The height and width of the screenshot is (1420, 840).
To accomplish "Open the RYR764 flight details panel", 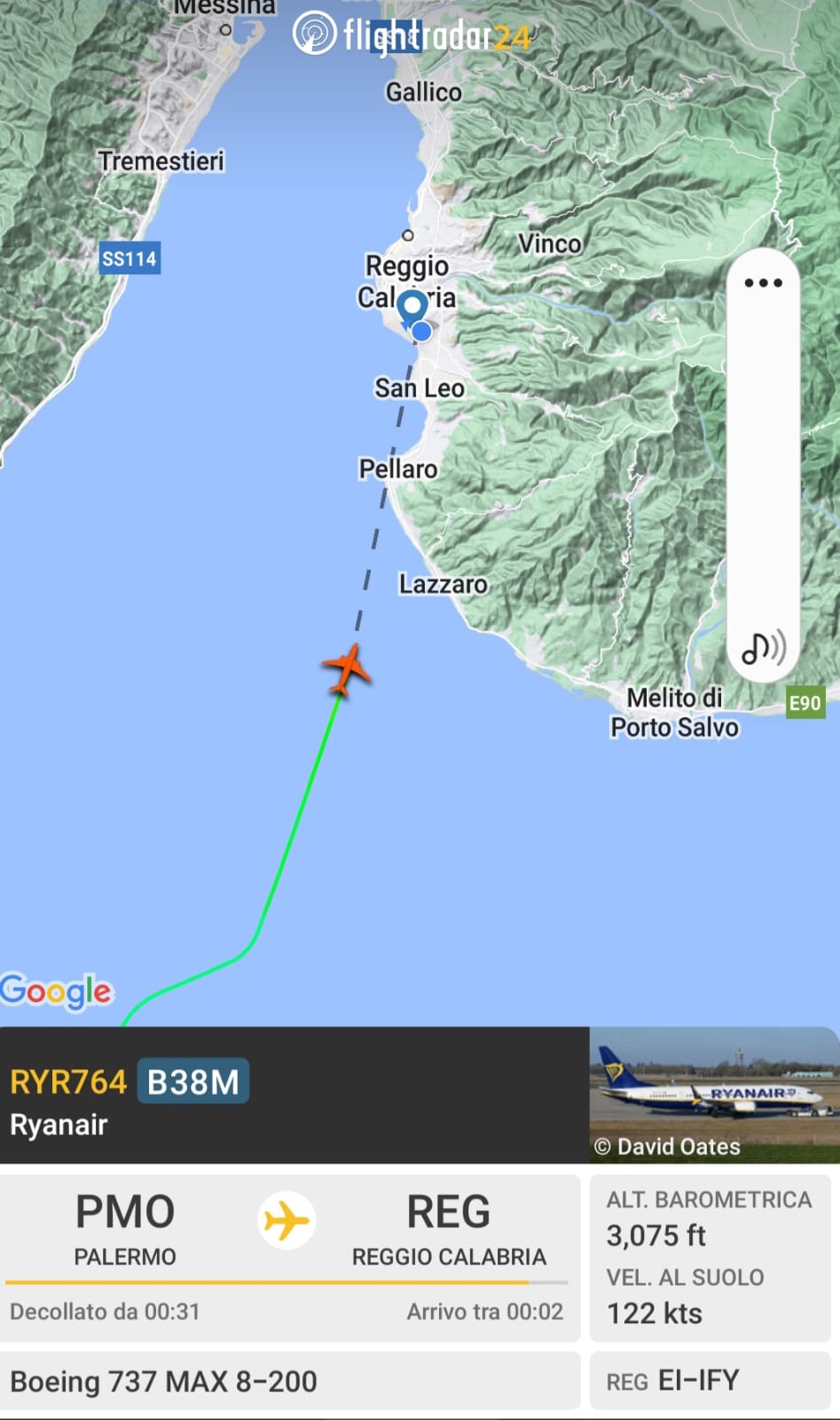I will (294, 1095).
